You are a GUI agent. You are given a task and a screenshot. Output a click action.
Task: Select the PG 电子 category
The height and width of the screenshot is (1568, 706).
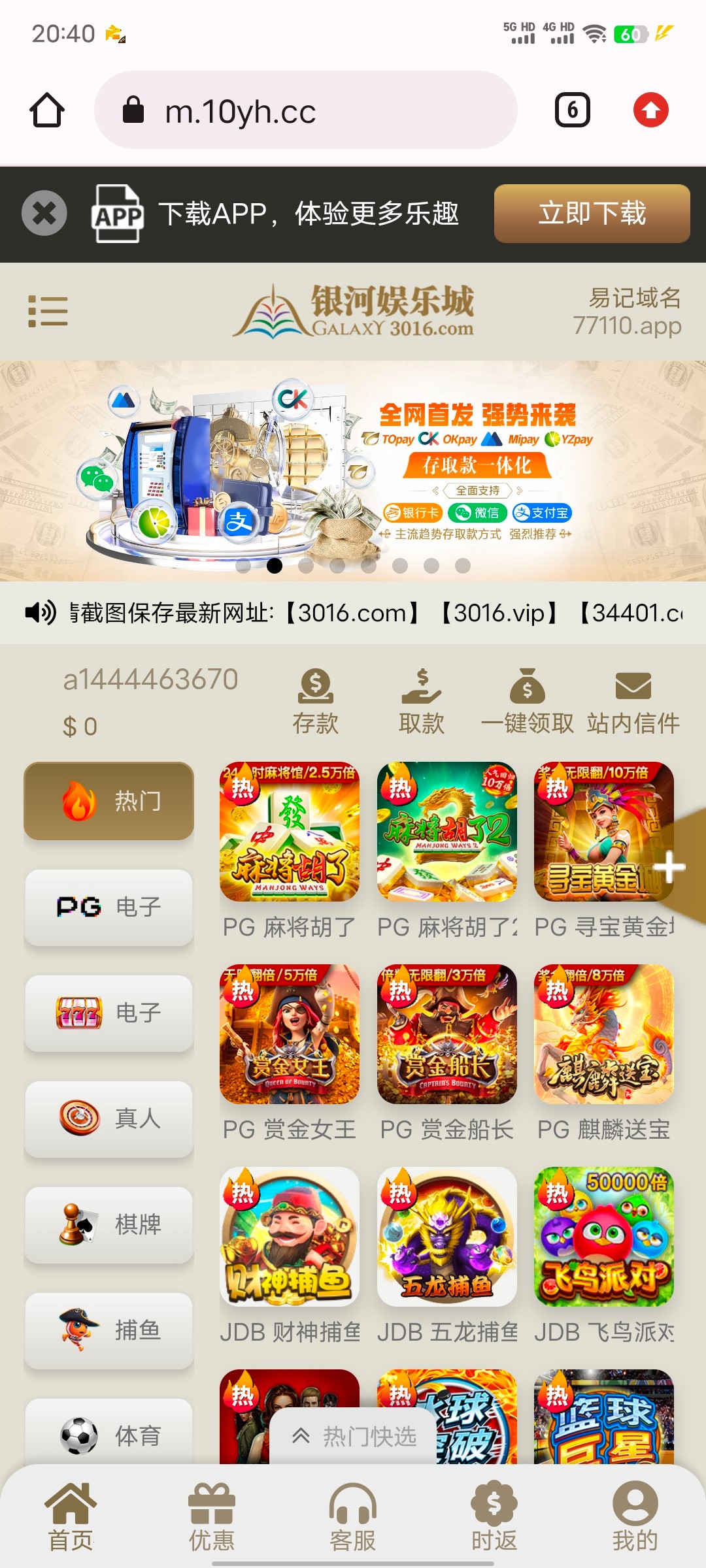109,907
